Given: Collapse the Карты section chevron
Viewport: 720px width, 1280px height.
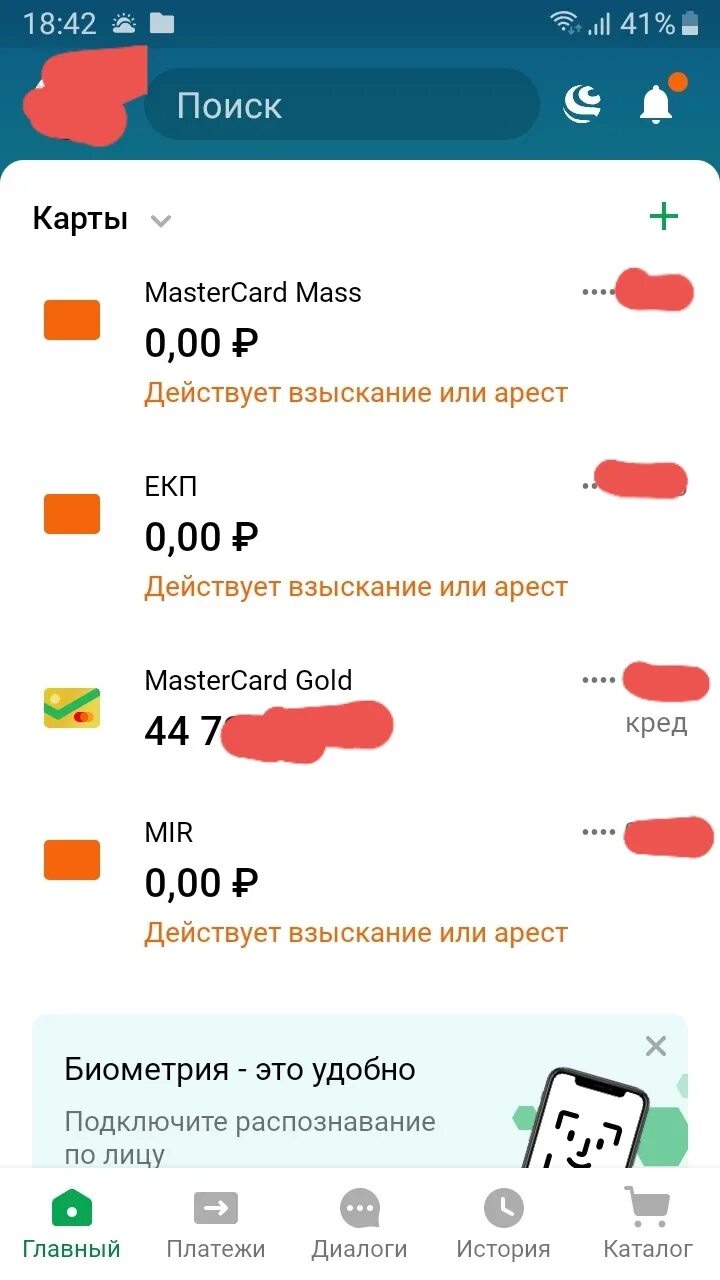Looking at the screenshot, I should pos(161,221).
